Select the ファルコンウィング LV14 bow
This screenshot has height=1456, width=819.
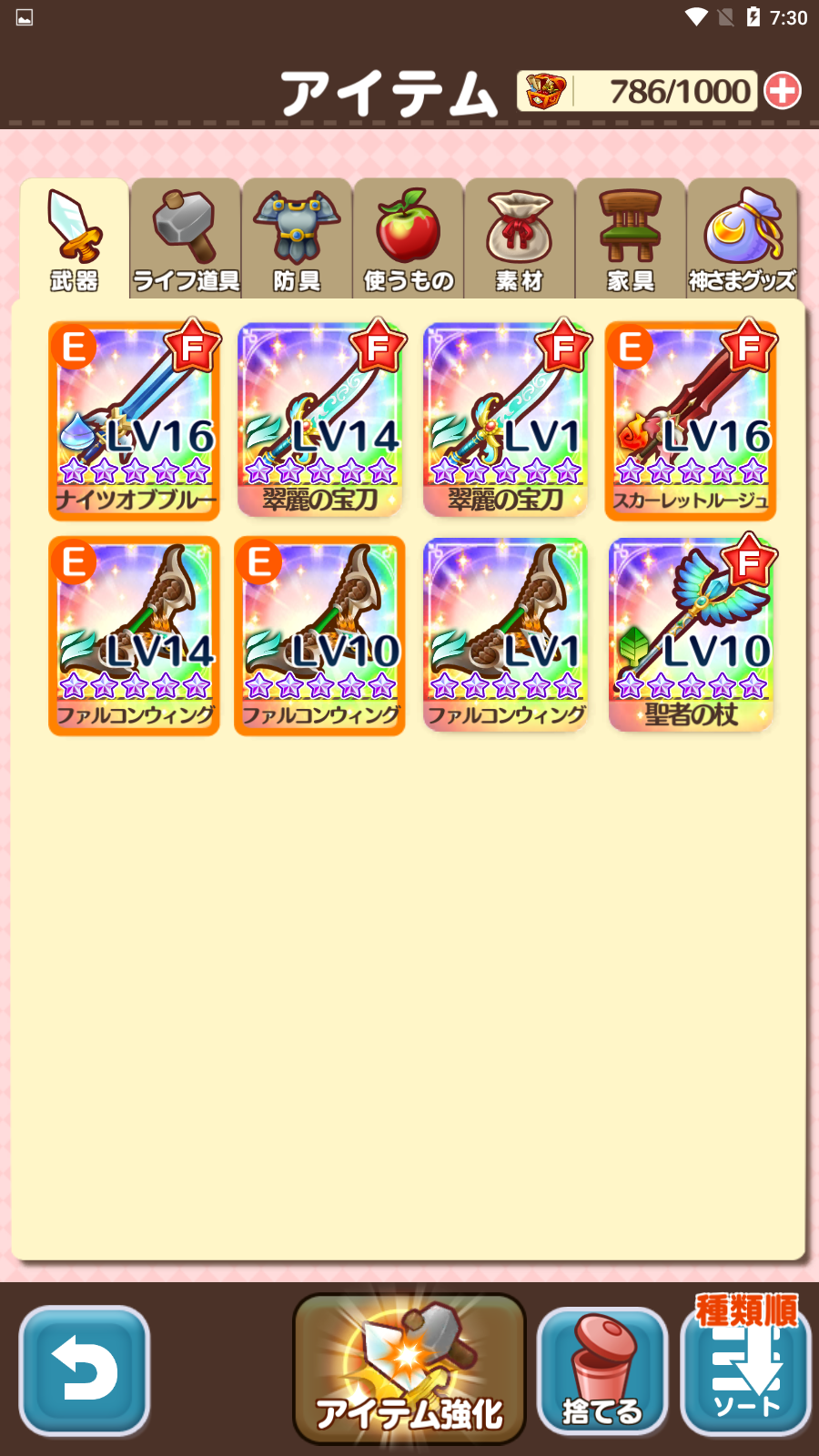[135, 635]
